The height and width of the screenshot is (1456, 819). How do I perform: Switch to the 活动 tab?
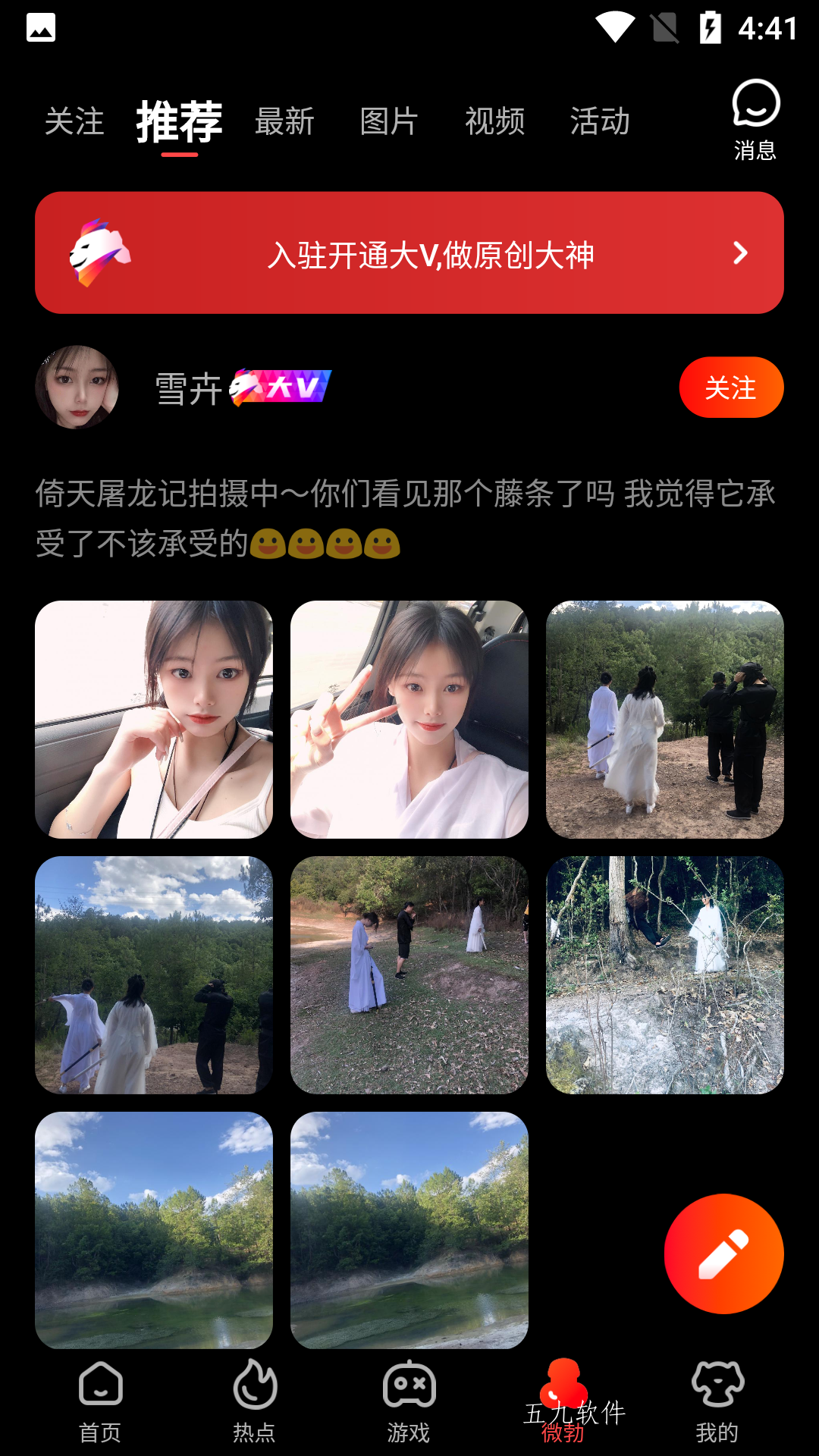[x=600, y=121]
